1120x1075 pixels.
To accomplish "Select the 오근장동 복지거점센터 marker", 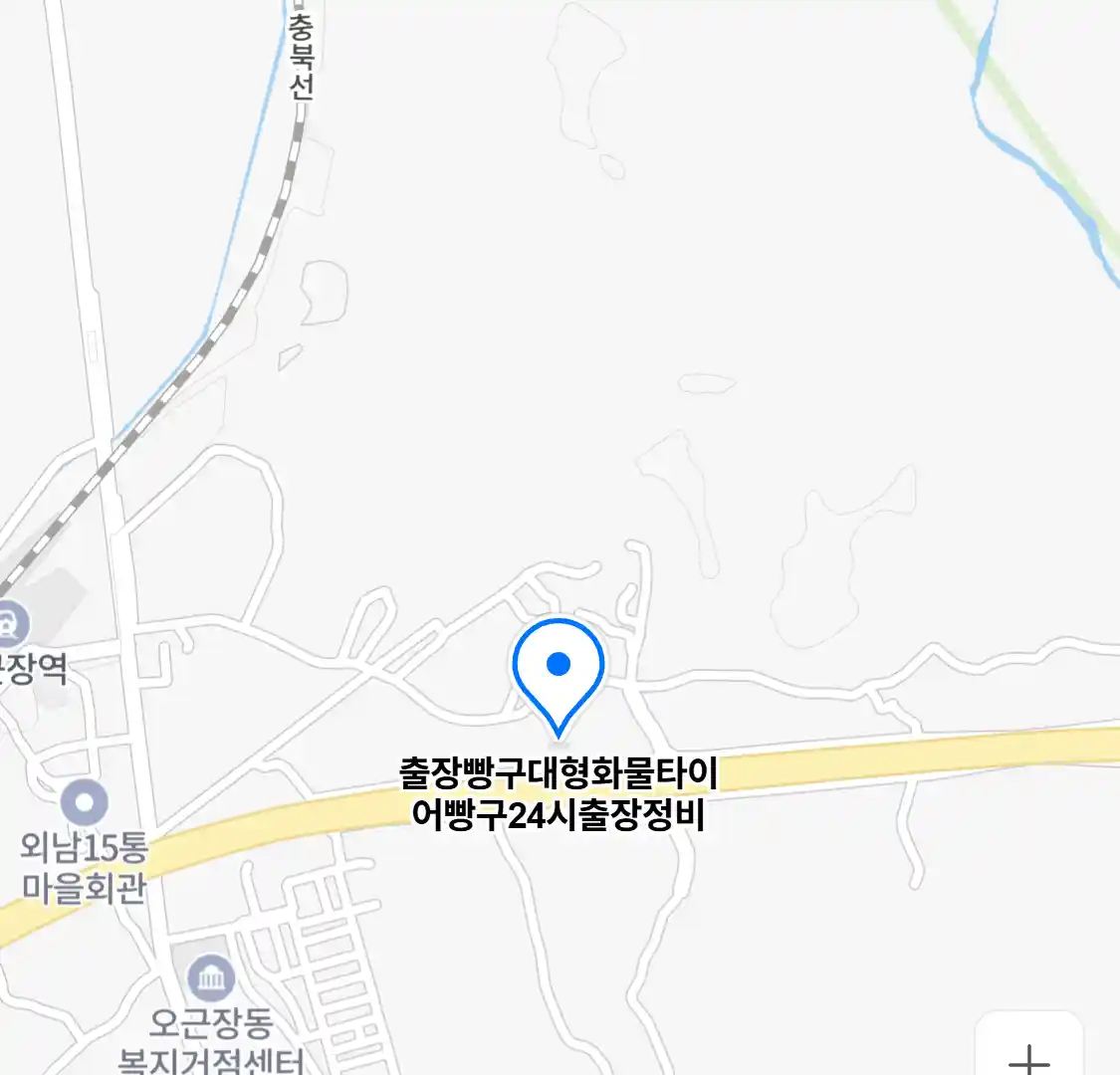I will coord(211,977).
